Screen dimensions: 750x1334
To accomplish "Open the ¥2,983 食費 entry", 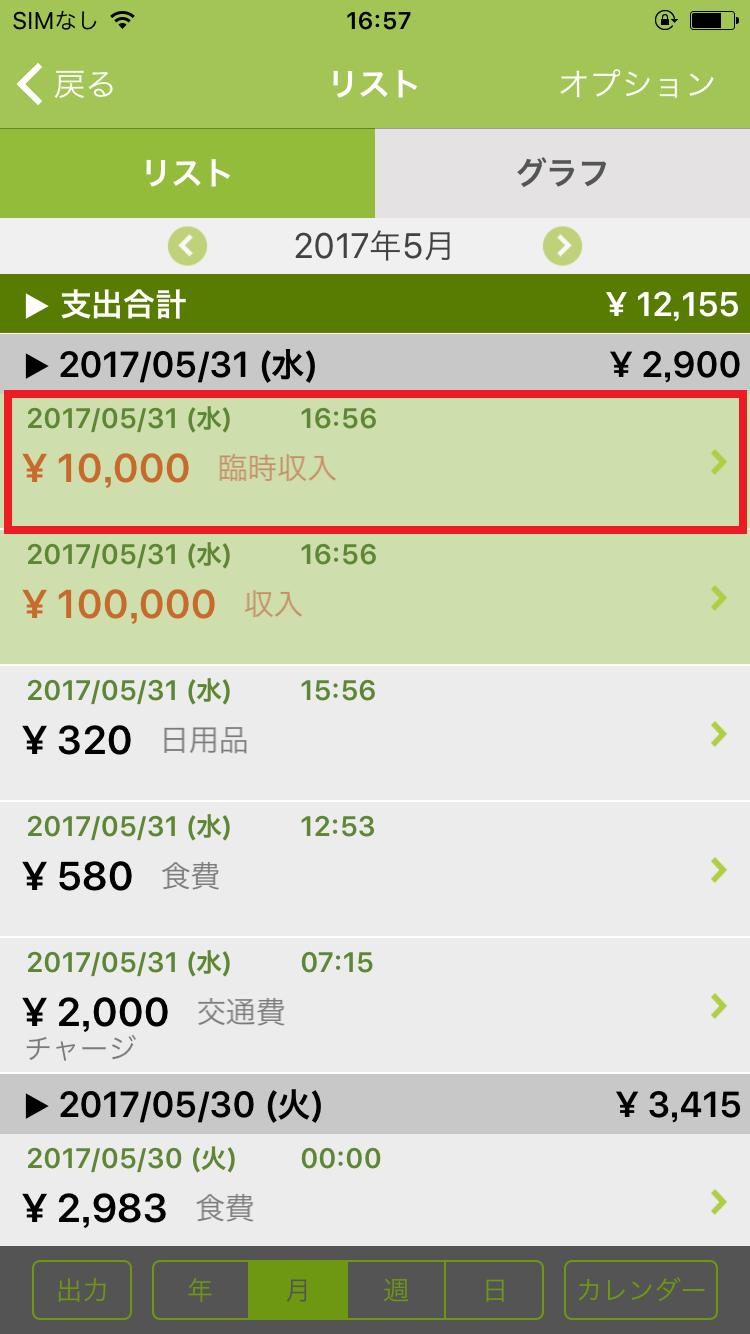I will [x=375, y=1190].
